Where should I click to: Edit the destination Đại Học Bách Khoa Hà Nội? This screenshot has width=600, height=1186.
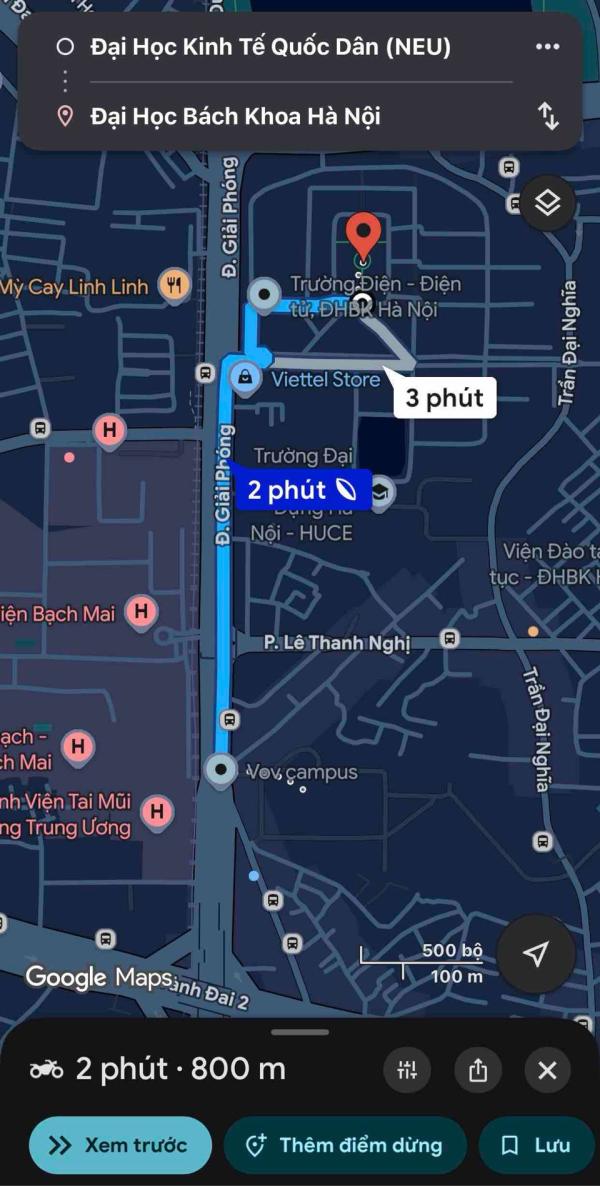(x=235, y=116)
